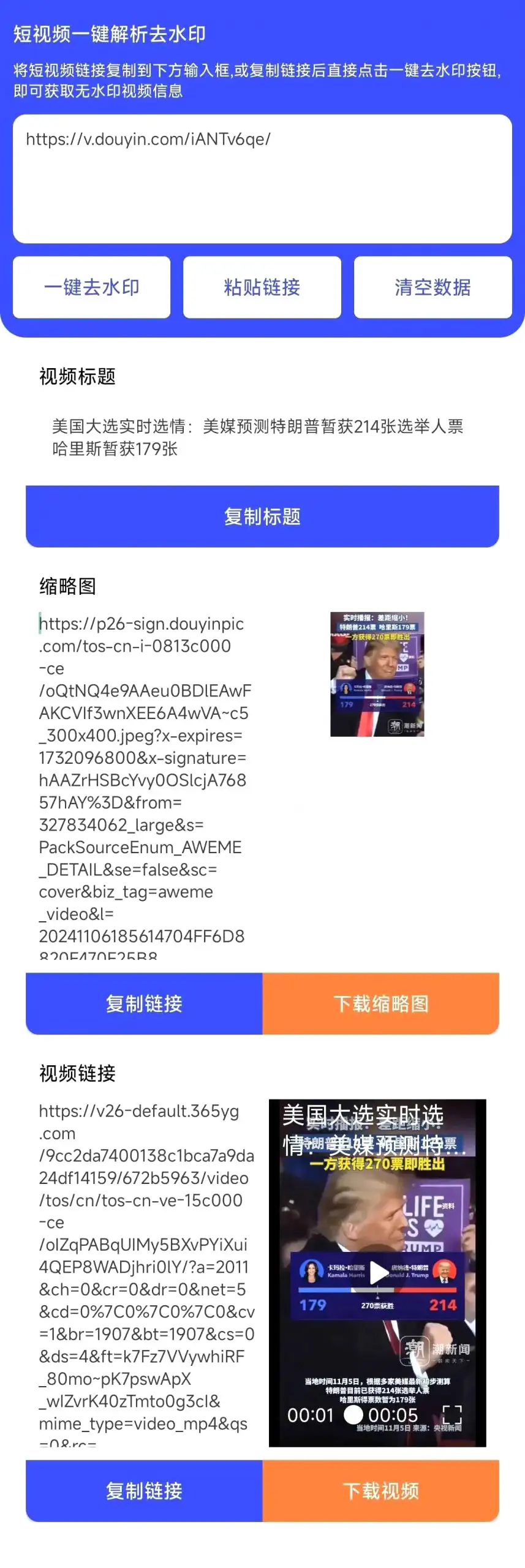Play the video in the preview player

coord(379,1272)
